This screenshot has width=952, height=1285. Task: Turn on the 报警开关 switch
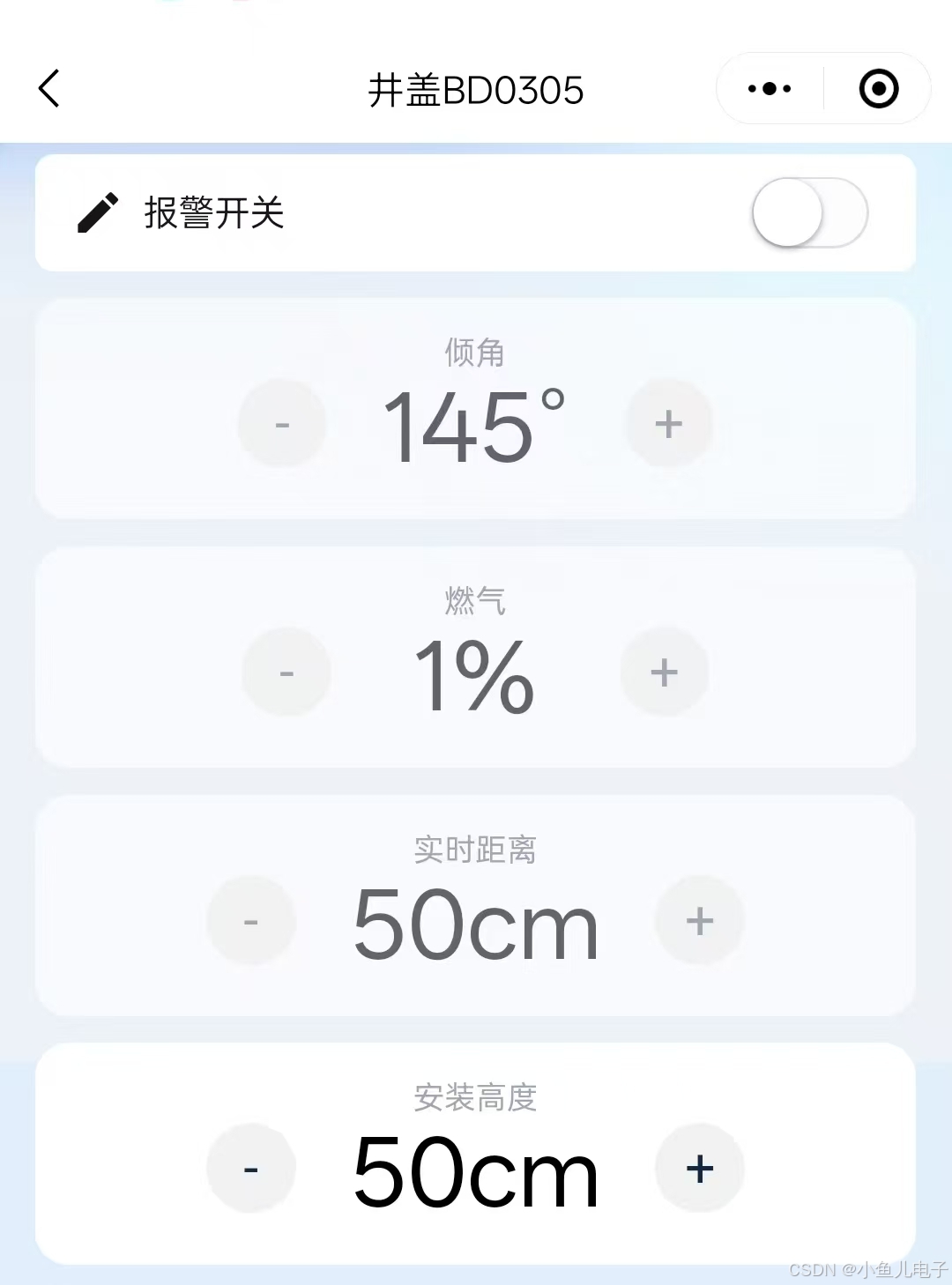point(809,212)
